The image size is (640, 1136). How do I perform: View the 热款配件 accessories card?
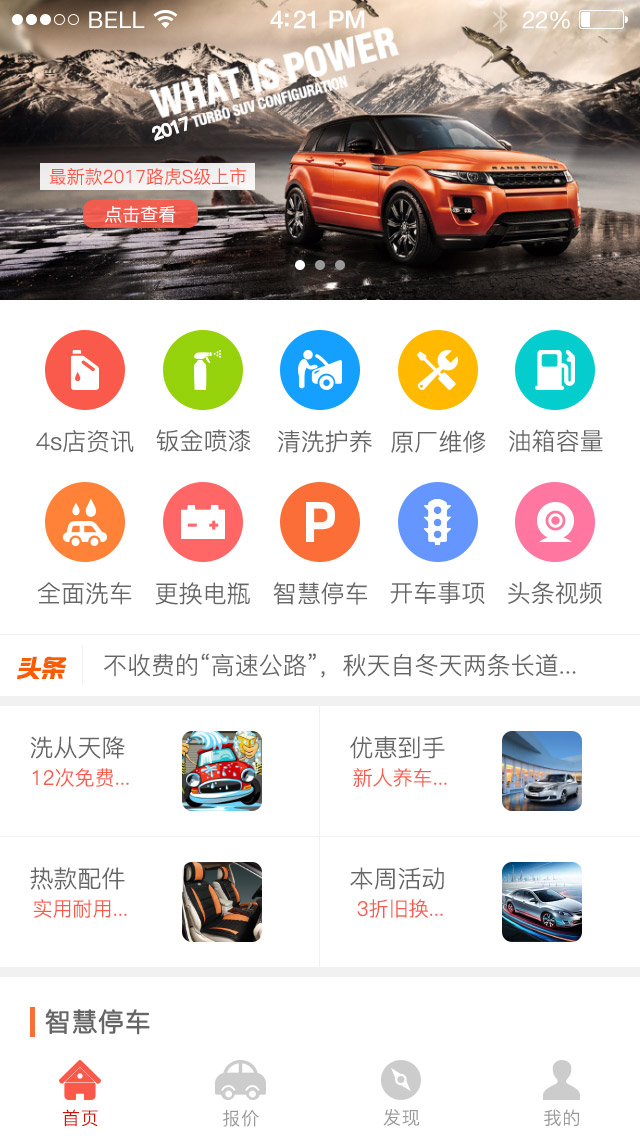pyautogui.click(x=160, y=902)
